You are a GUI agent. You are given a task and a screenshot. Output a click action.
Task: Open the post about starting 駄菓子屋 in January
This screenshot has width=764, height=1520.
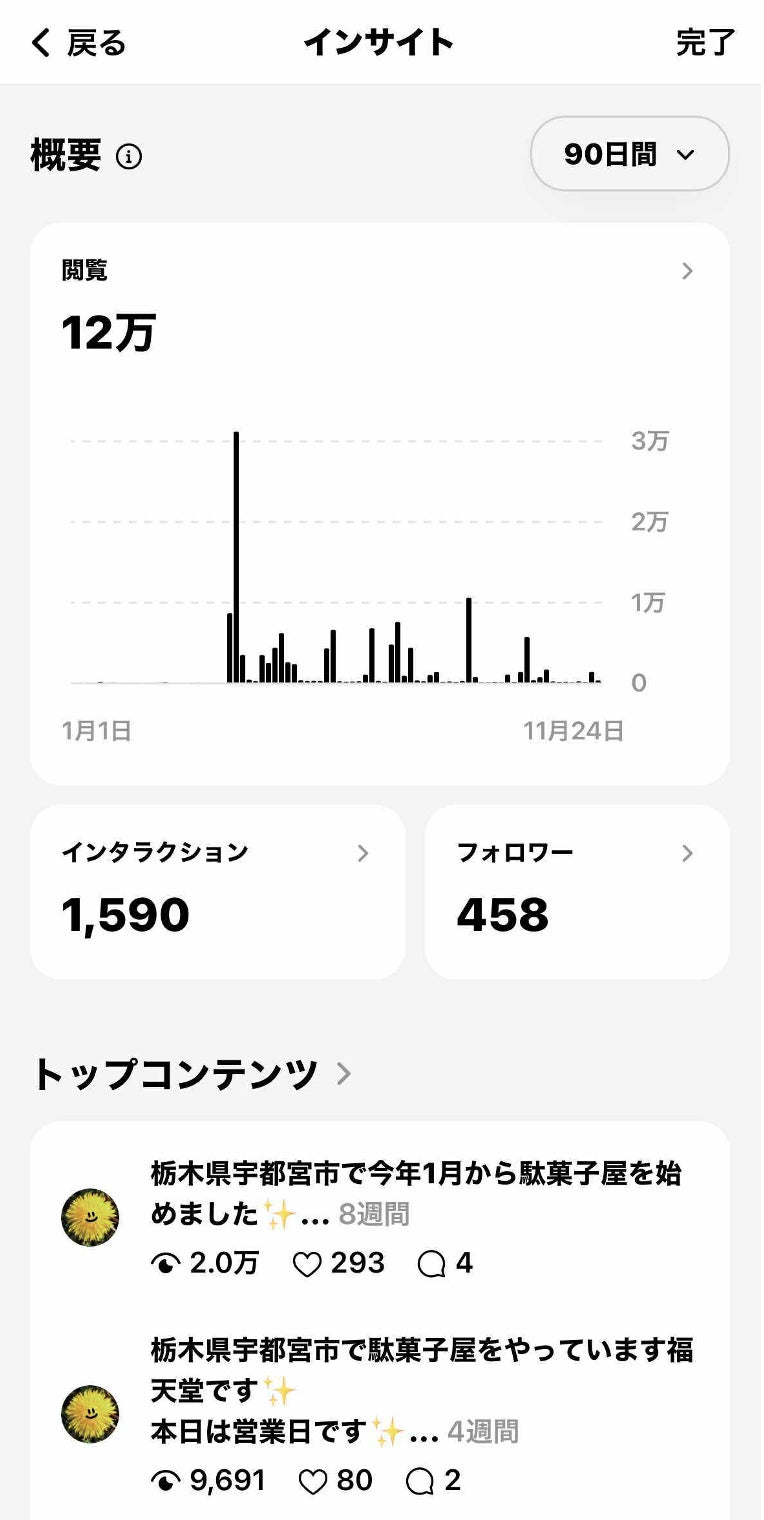tap(415, 1194)
